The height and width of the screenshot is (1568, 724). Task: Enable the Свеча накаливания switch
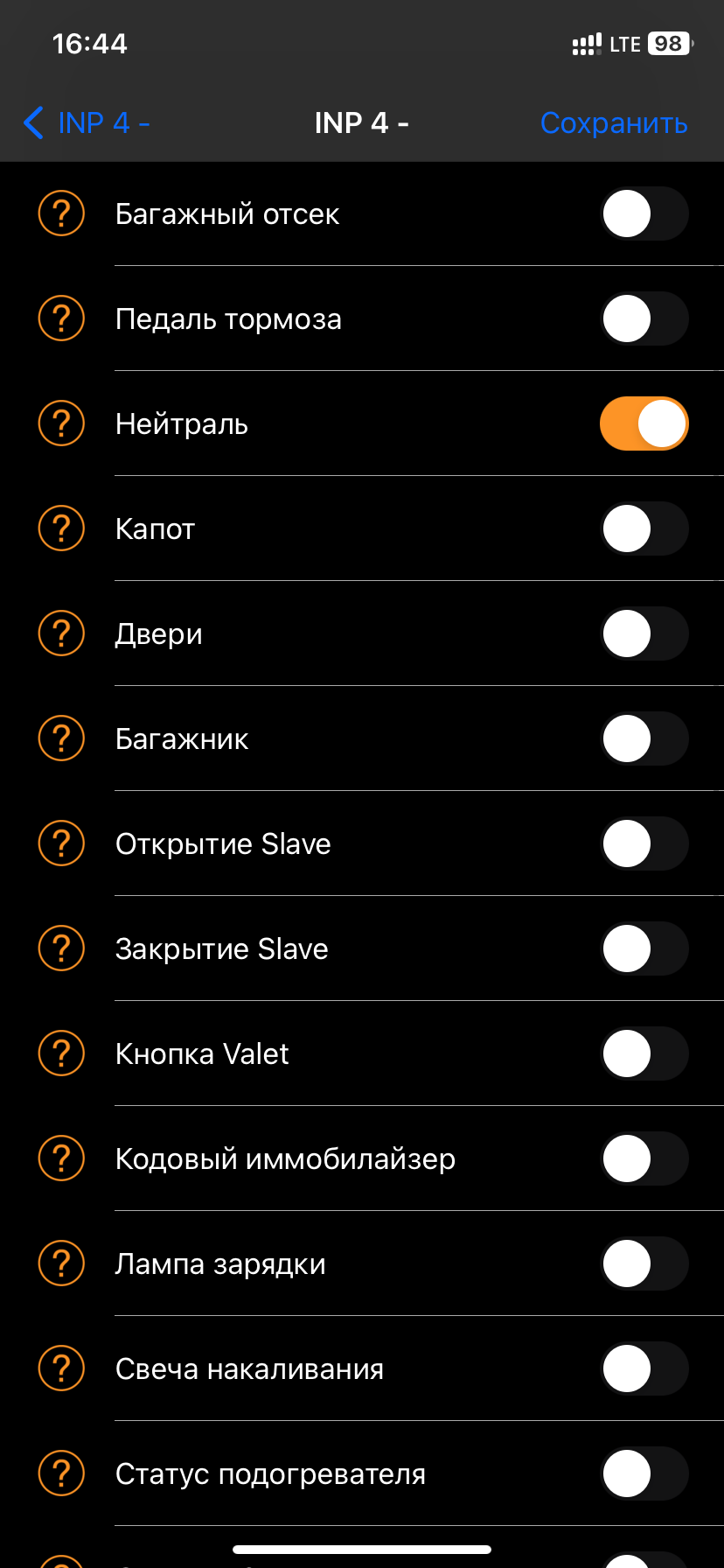point(644,1368)
